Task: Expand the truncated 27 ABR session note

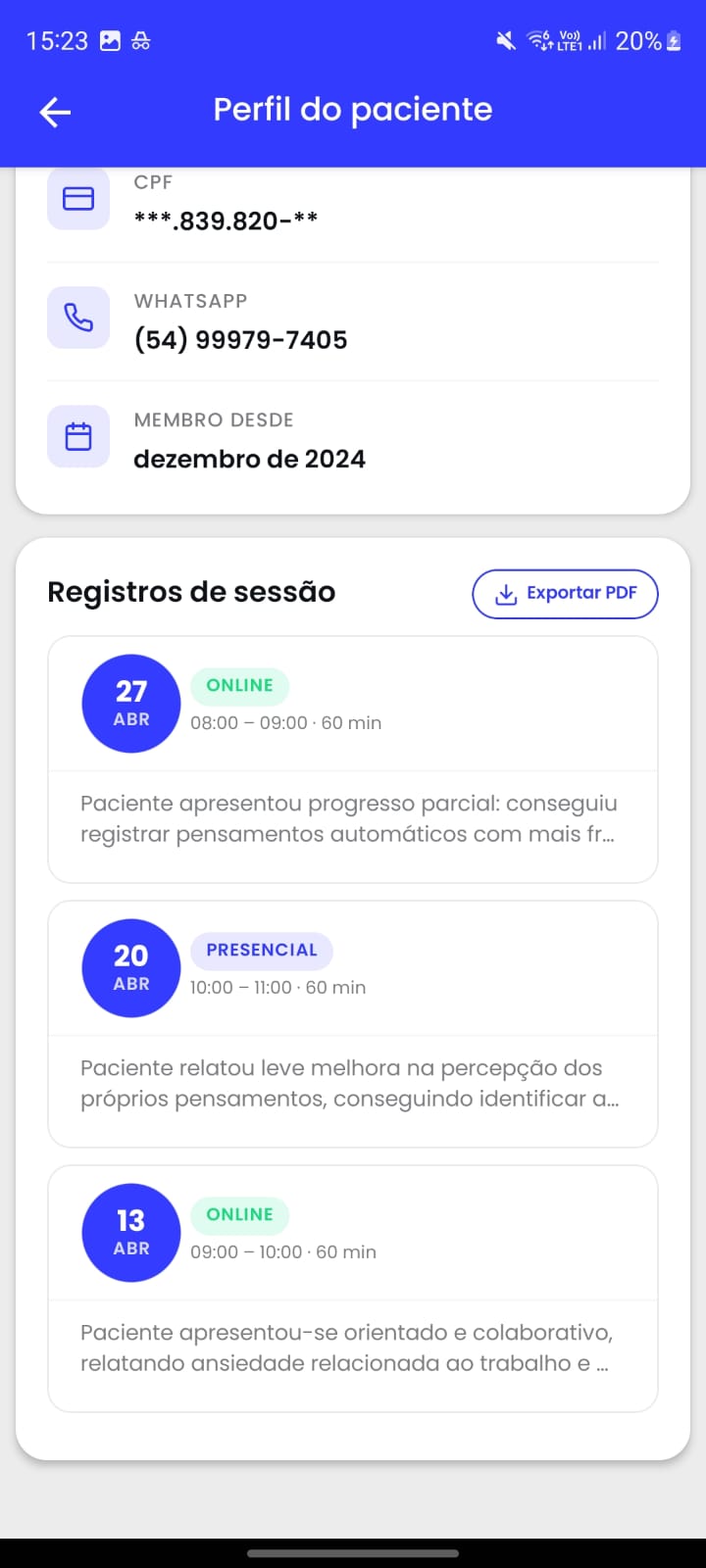Action: pyautogui.click(x=353, y=819)
